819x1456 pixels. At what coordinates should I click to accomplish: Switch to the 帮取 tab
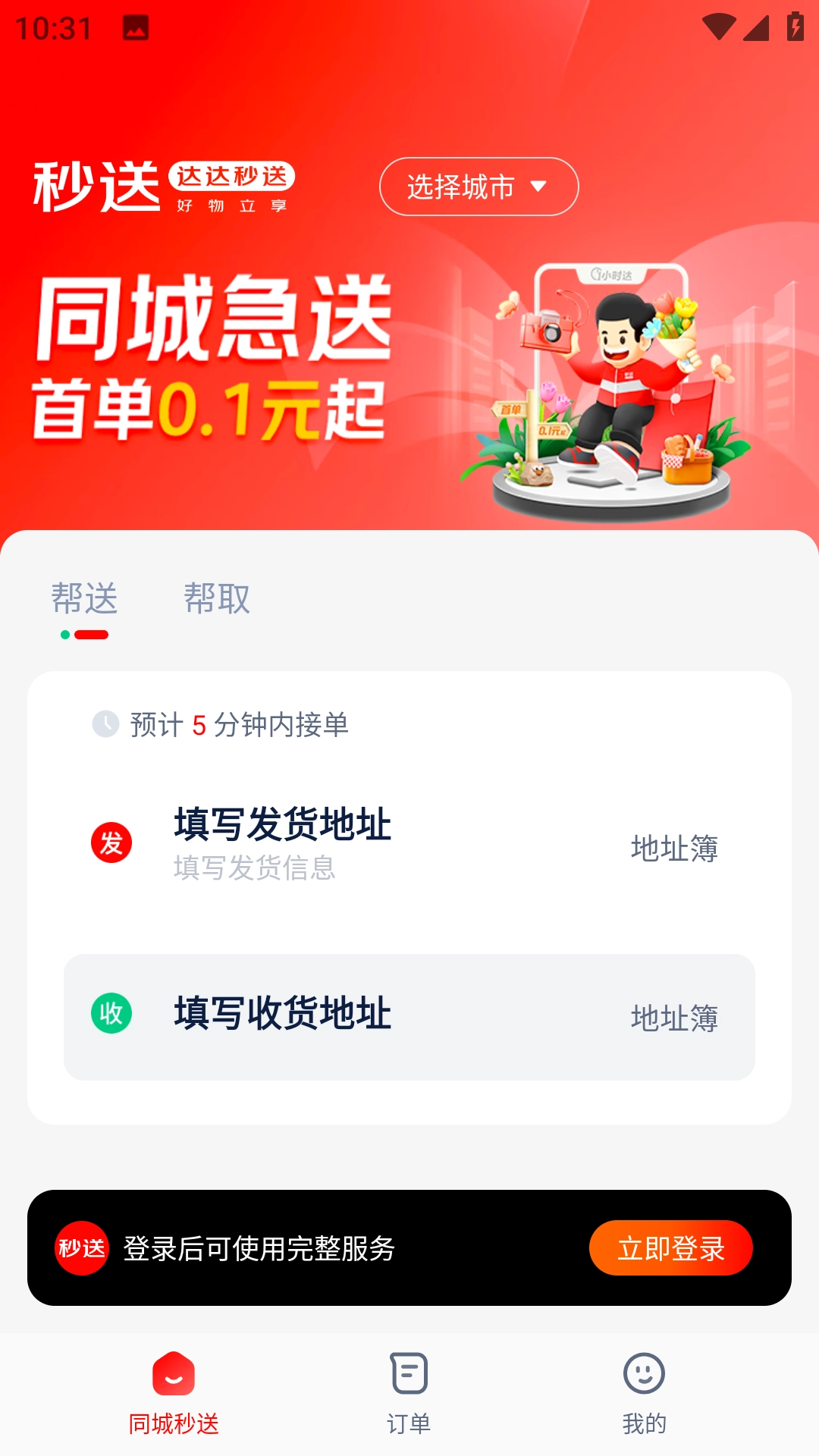click(x=217, y=599)
